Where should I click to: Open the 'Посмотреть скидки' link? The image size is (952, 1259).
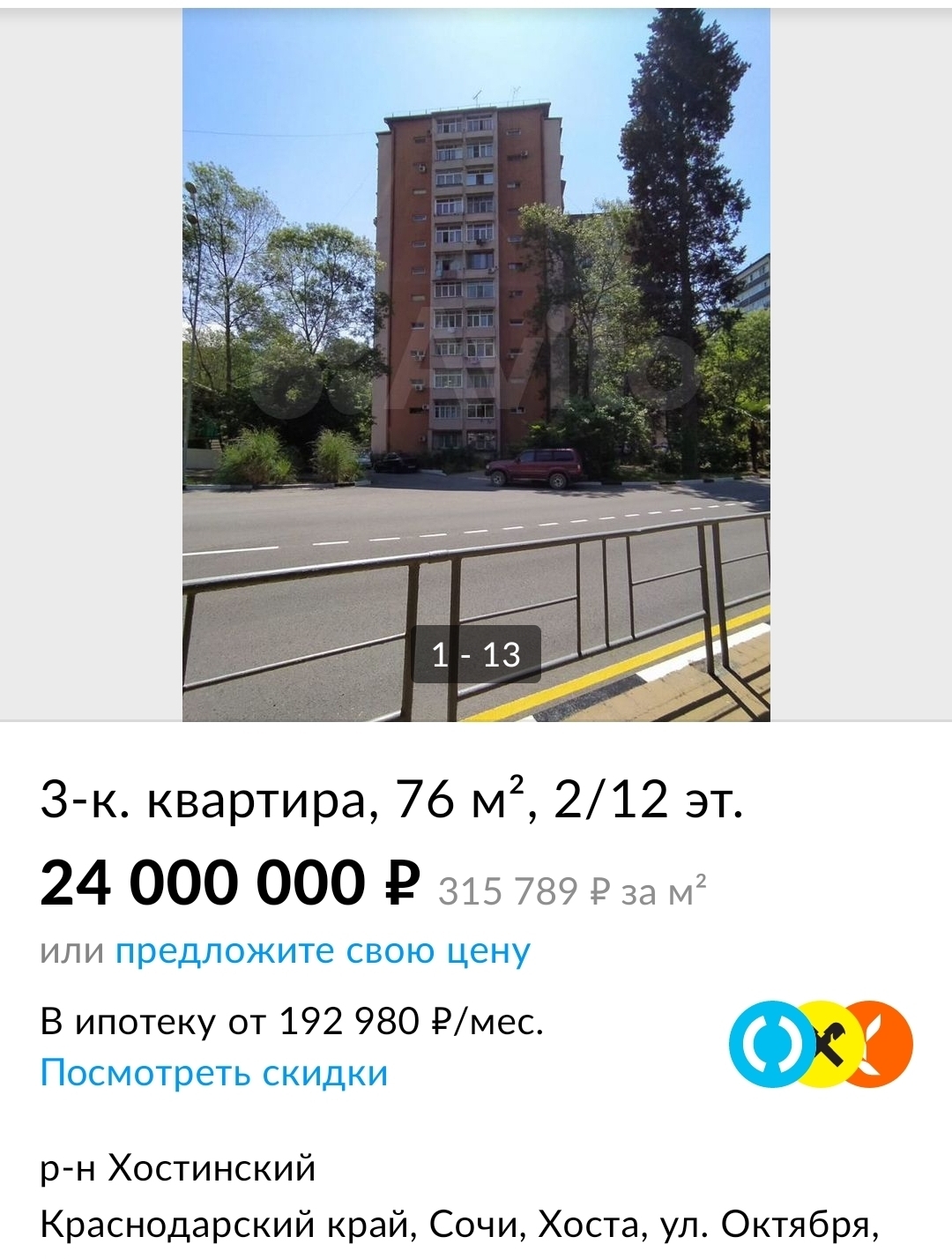214,1073
